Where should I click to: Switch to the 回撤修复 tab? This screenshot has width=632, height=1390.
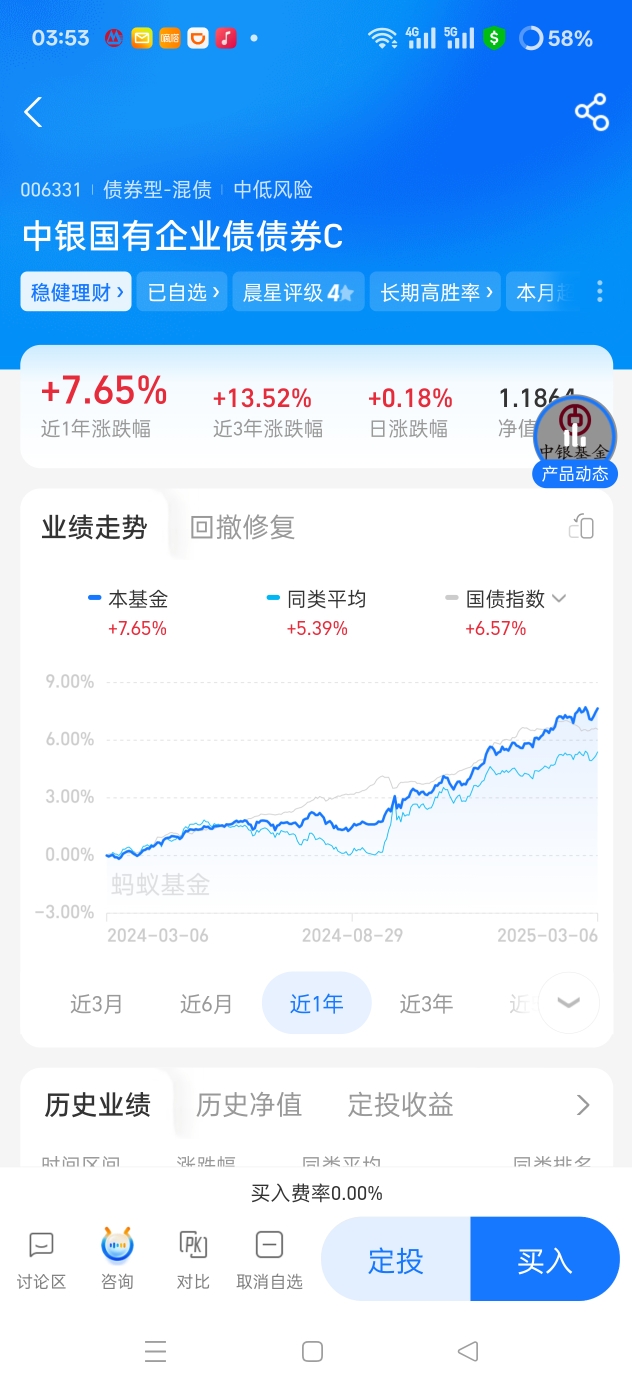242,527
